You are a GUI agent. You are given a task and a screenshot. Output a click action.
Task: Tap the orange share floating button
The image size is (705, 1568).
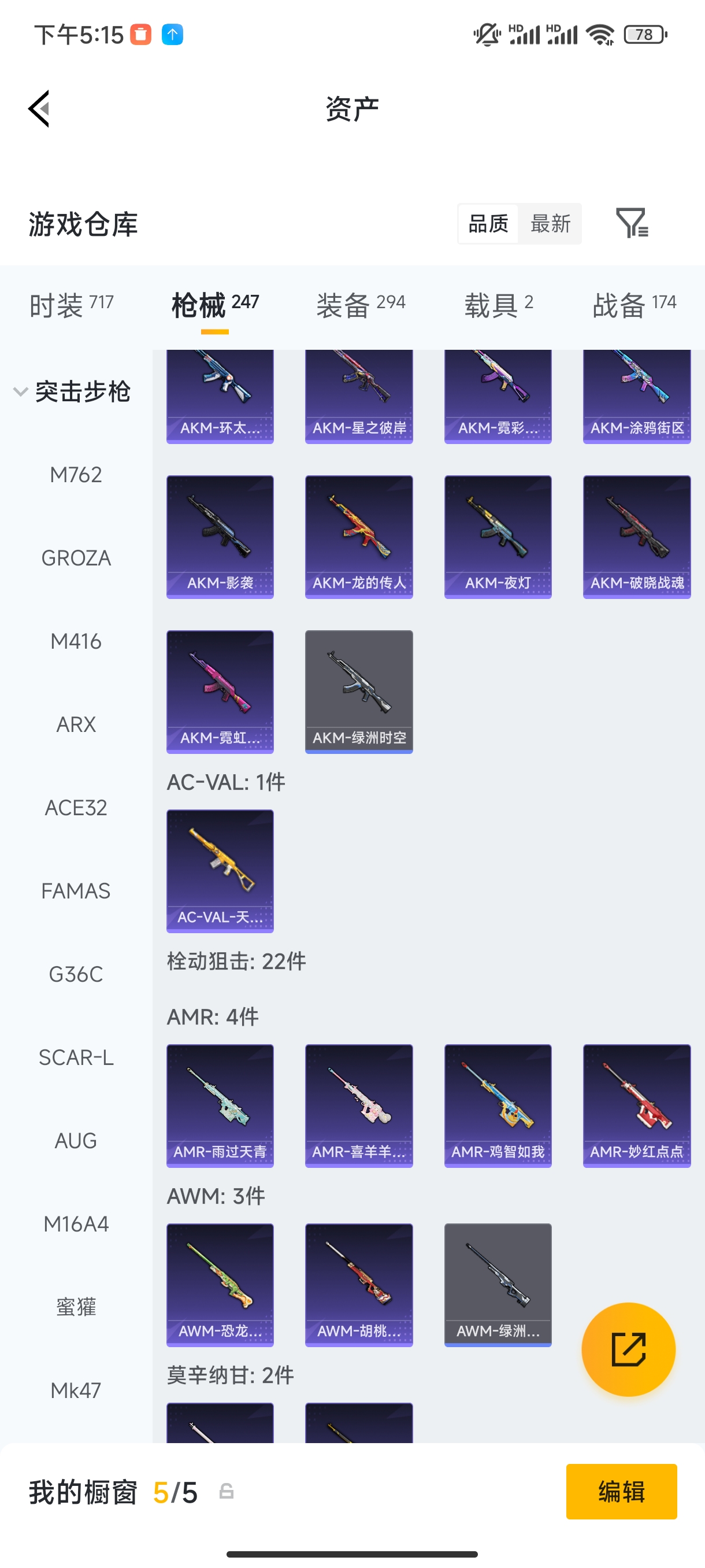click(628, 1349)
